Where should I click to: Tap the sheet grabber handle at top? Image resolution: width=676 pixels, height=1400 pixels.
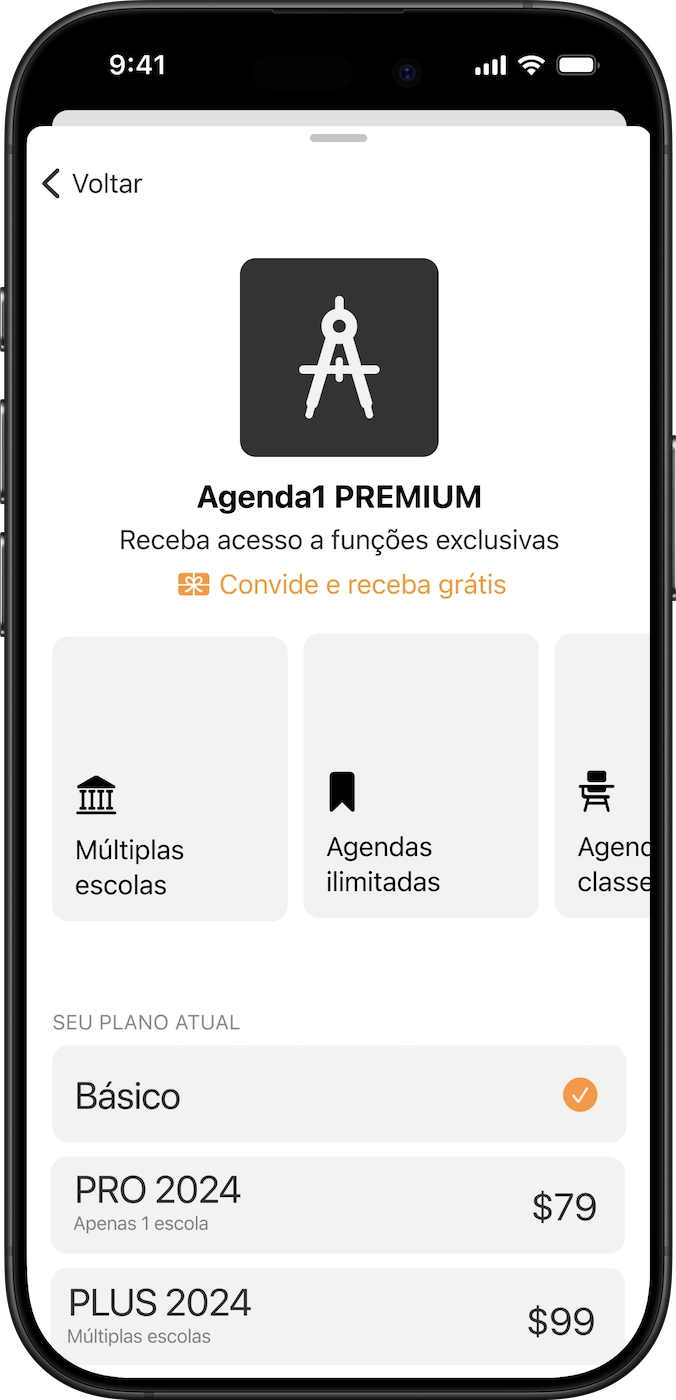coord(338,138)
